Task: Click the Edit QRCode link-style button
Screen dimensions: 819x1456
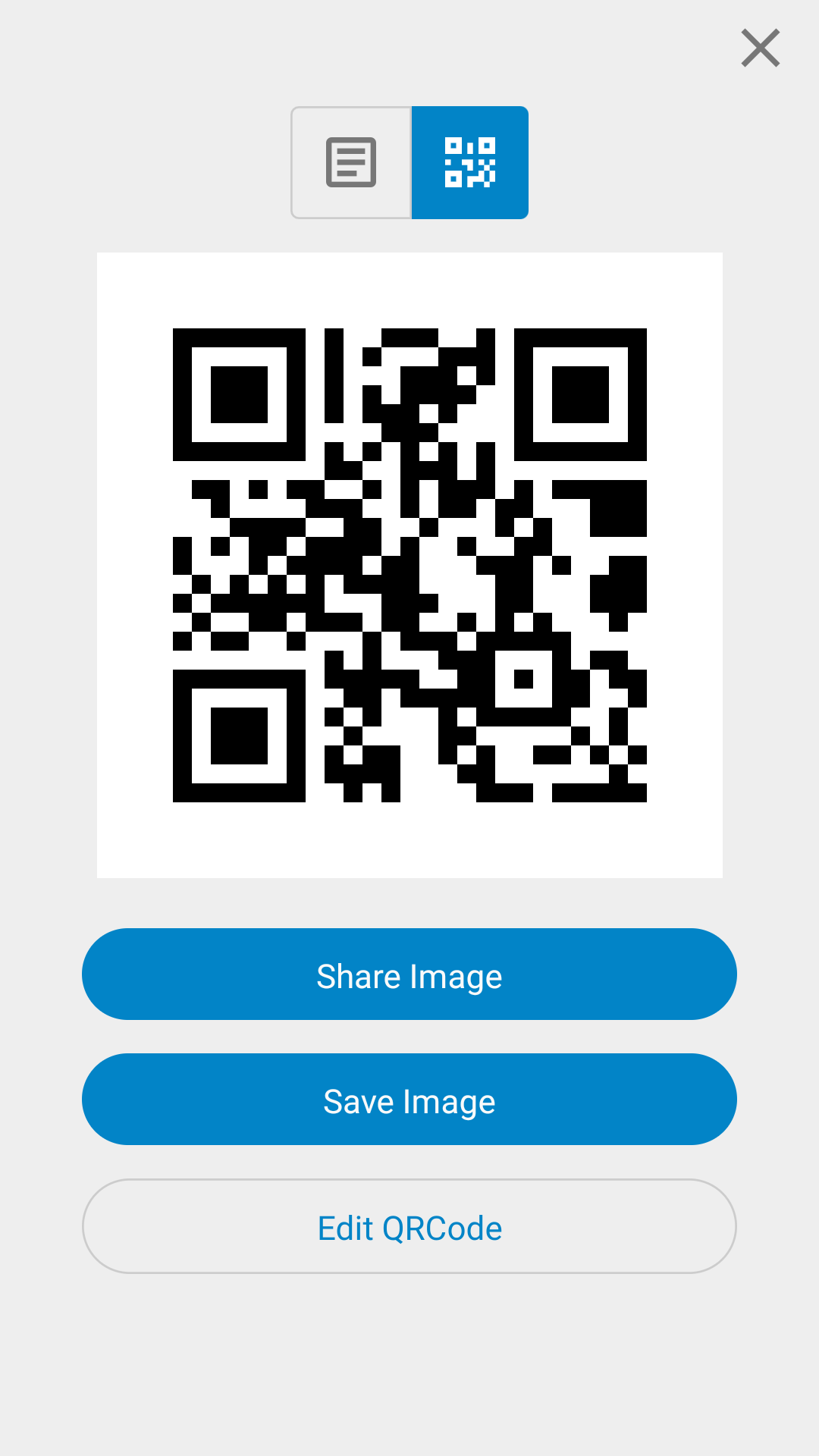Action: pyautogui.click(x=409, y=1226)
